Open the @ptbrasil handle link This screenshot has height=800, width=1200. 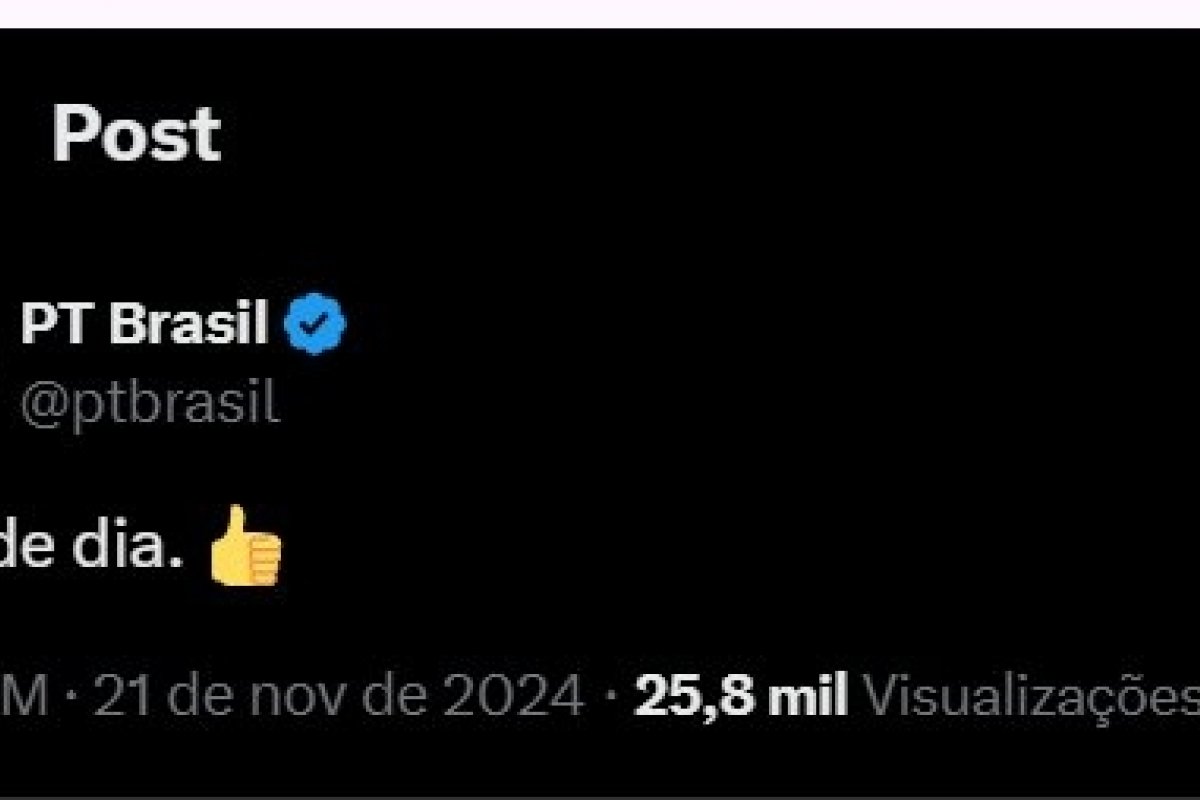(x=150, y=406)
